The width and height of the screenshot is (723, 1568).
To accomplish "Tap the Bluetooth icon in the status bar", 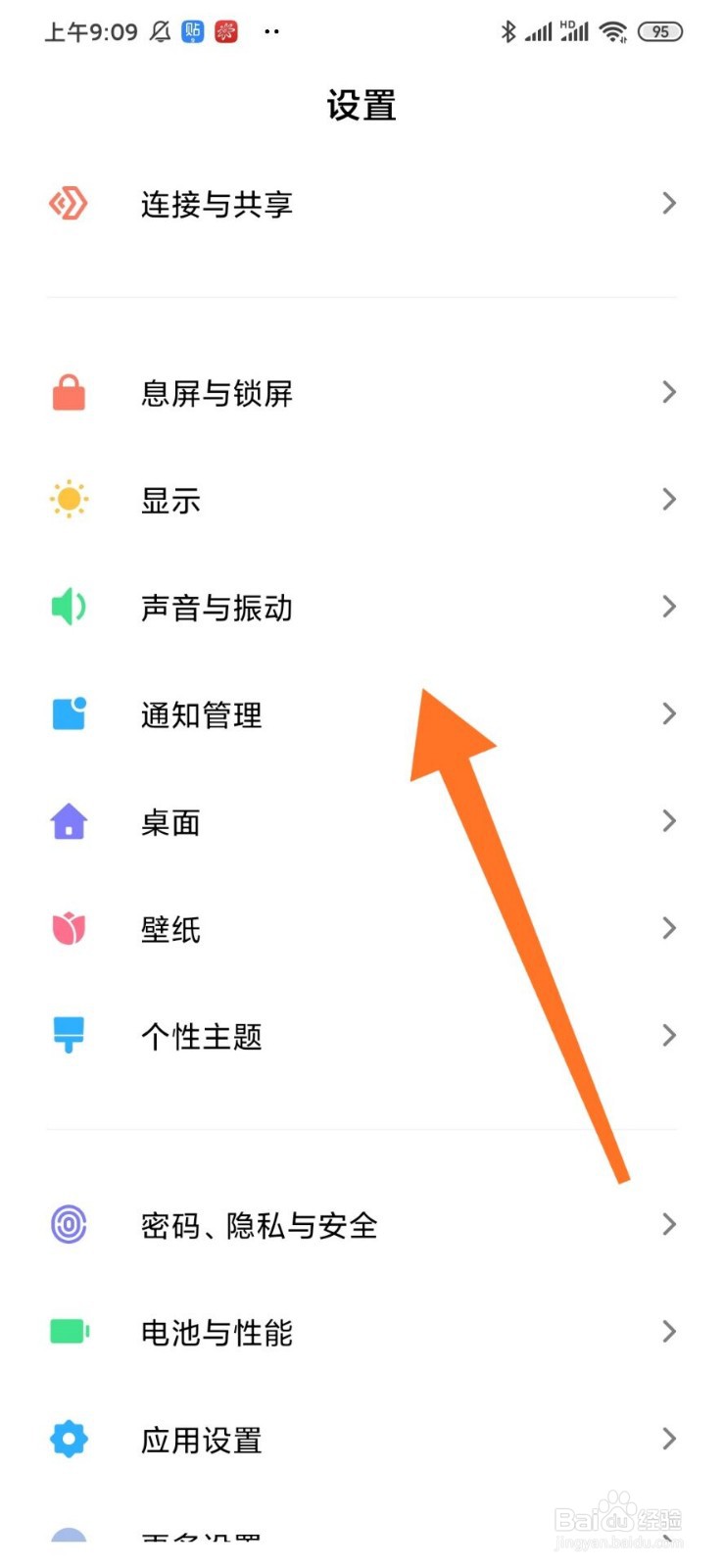I will [508, 31].
